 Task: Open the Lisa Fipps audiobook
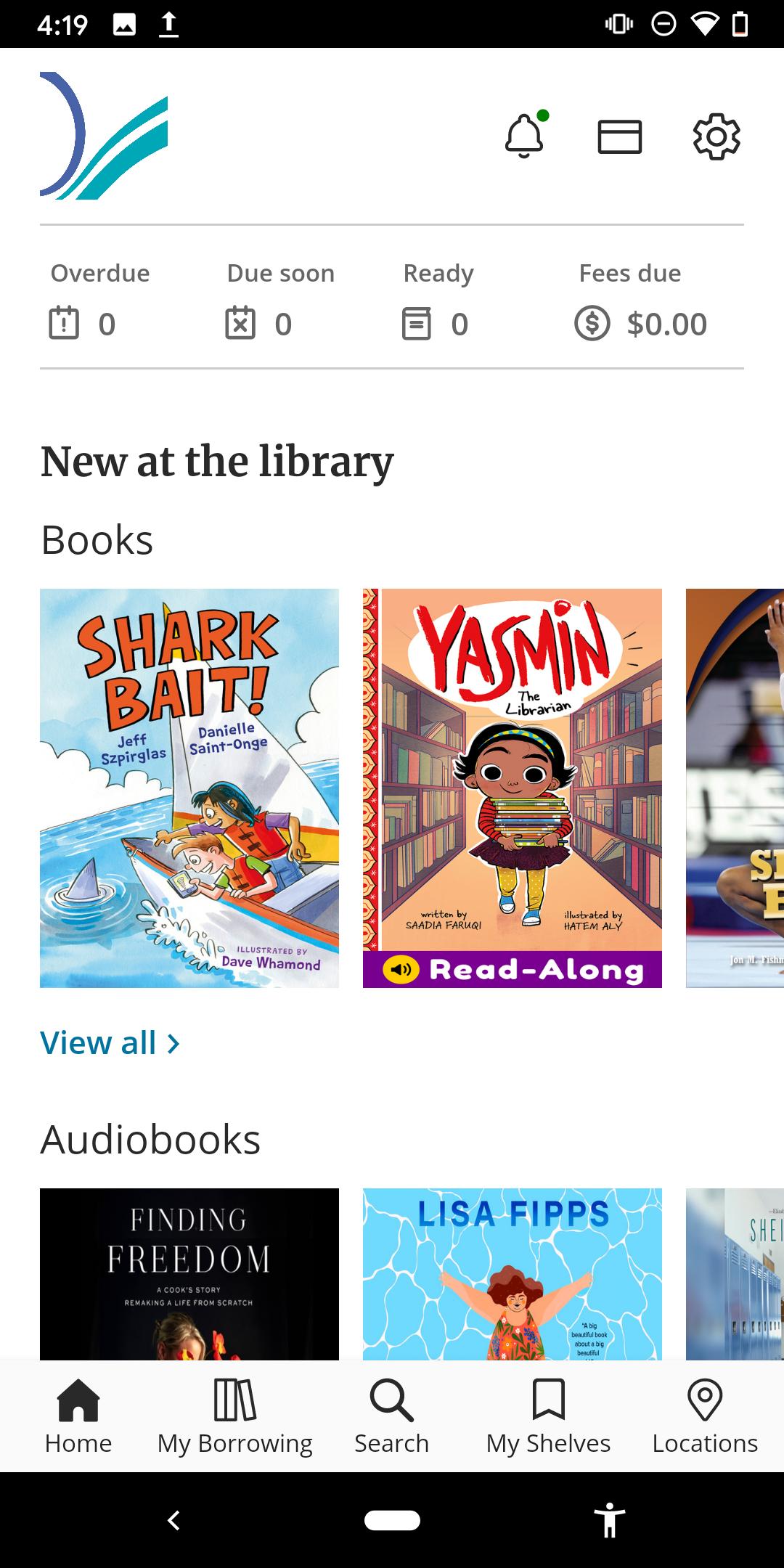(513, 1274)
